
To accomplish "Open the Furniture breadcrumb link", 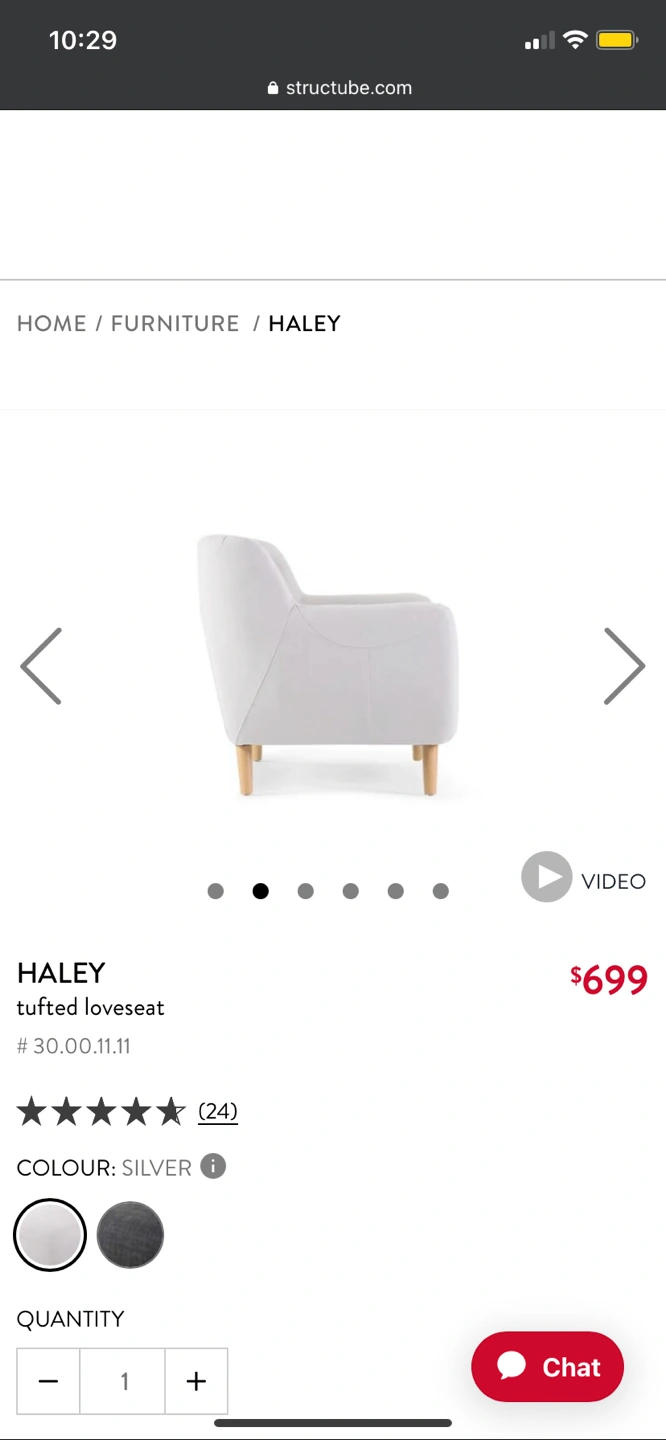I will (175, 324).
